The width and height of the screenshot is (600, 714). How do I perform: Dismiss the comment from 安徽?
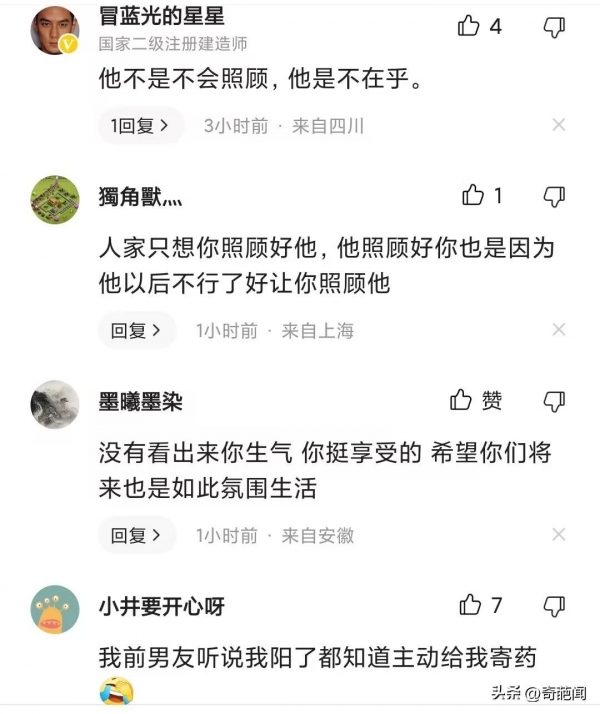tap(559, 535)
